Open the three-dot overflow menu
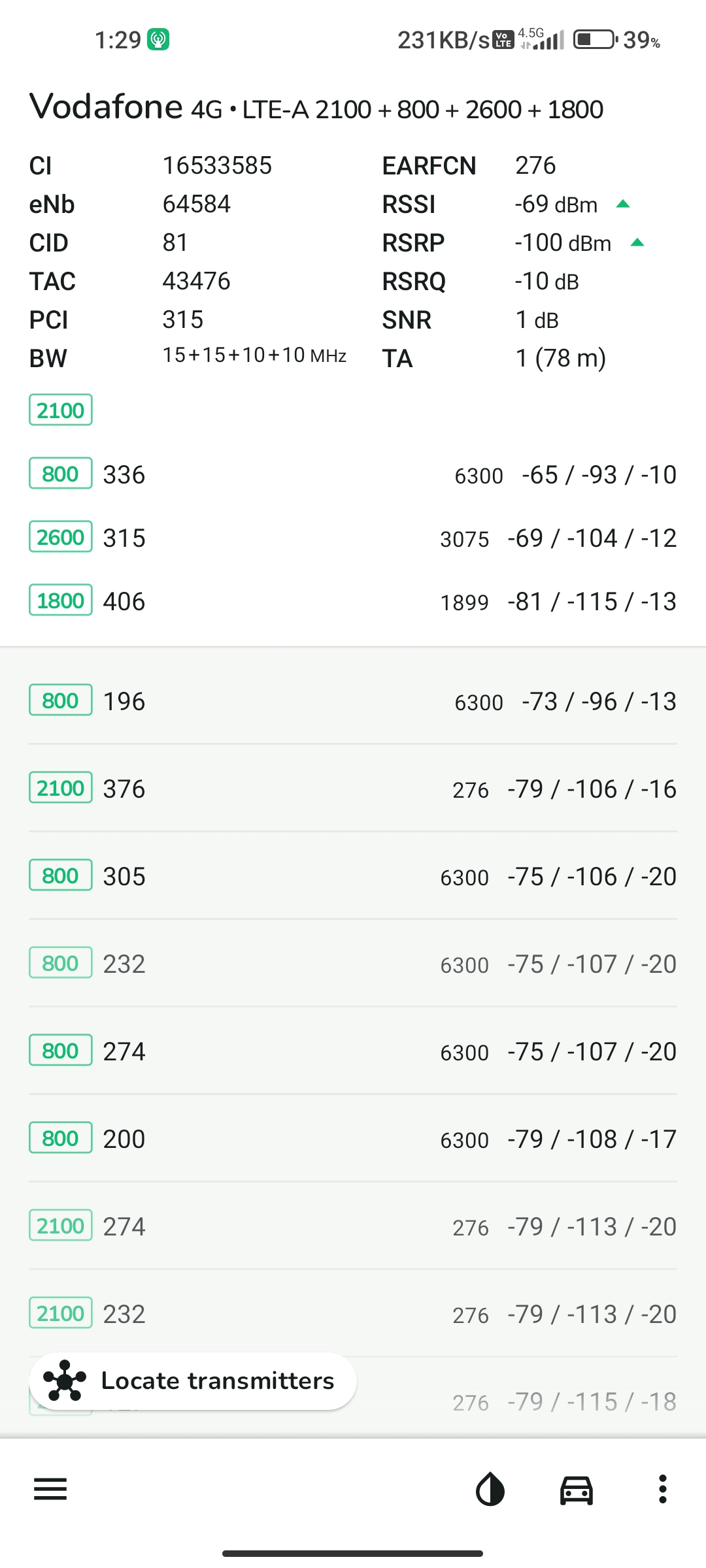This screenshot has width=706, height=1568. pyautogui.click(x=663, y=1490)
